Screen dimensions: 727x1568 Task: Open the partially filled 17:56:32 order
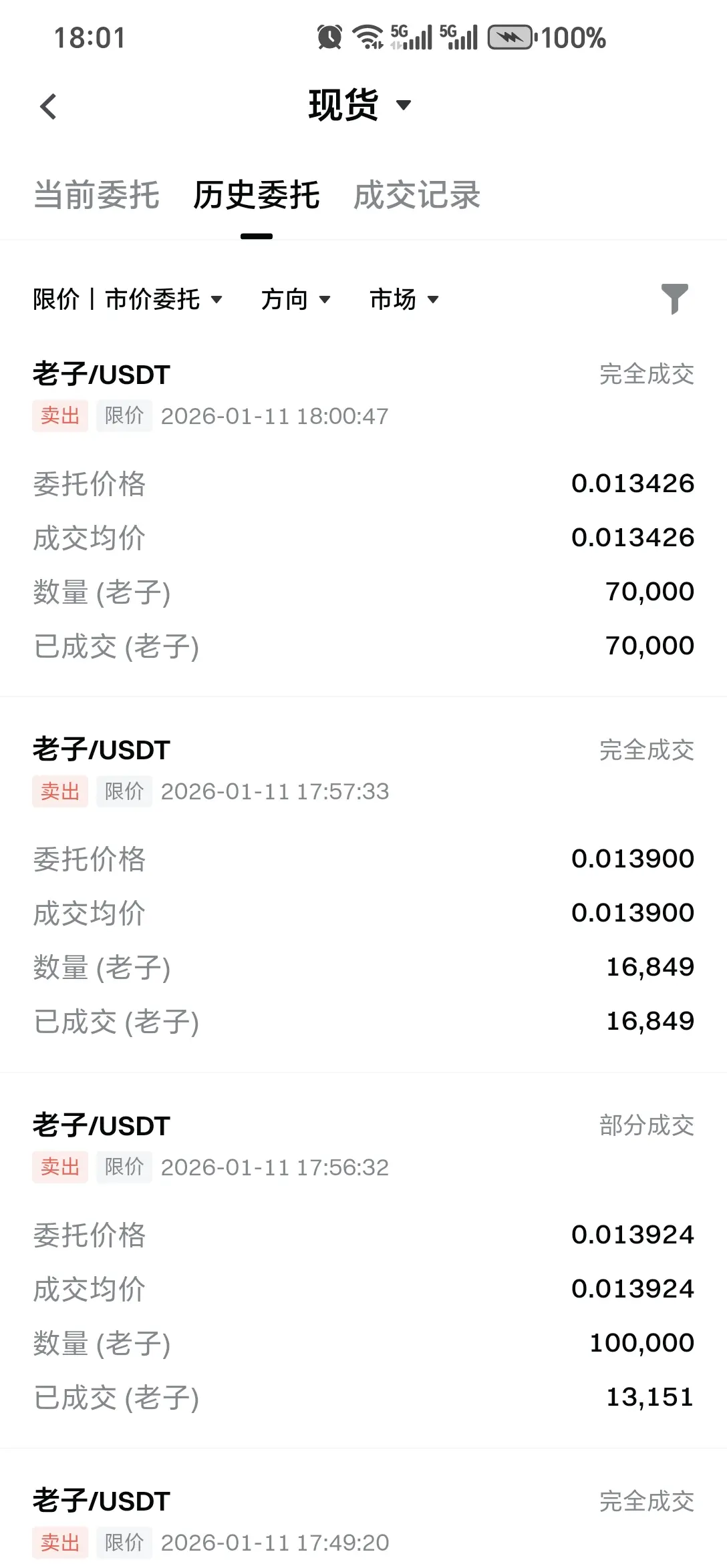363,1261
